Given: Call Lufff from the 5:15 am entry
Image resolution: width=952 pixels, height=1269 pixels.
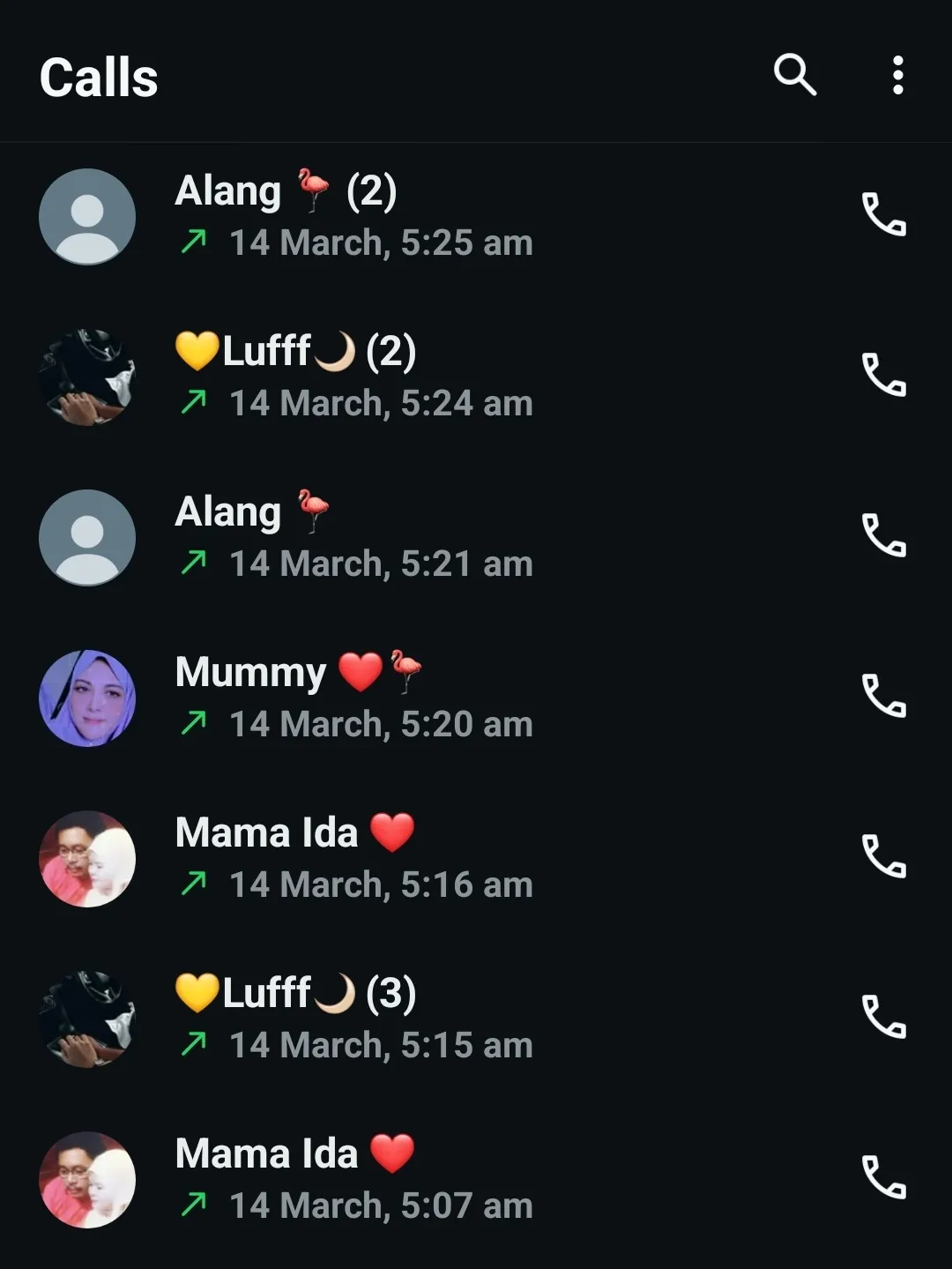Looking at the screenshot, I should [883, 1017].
